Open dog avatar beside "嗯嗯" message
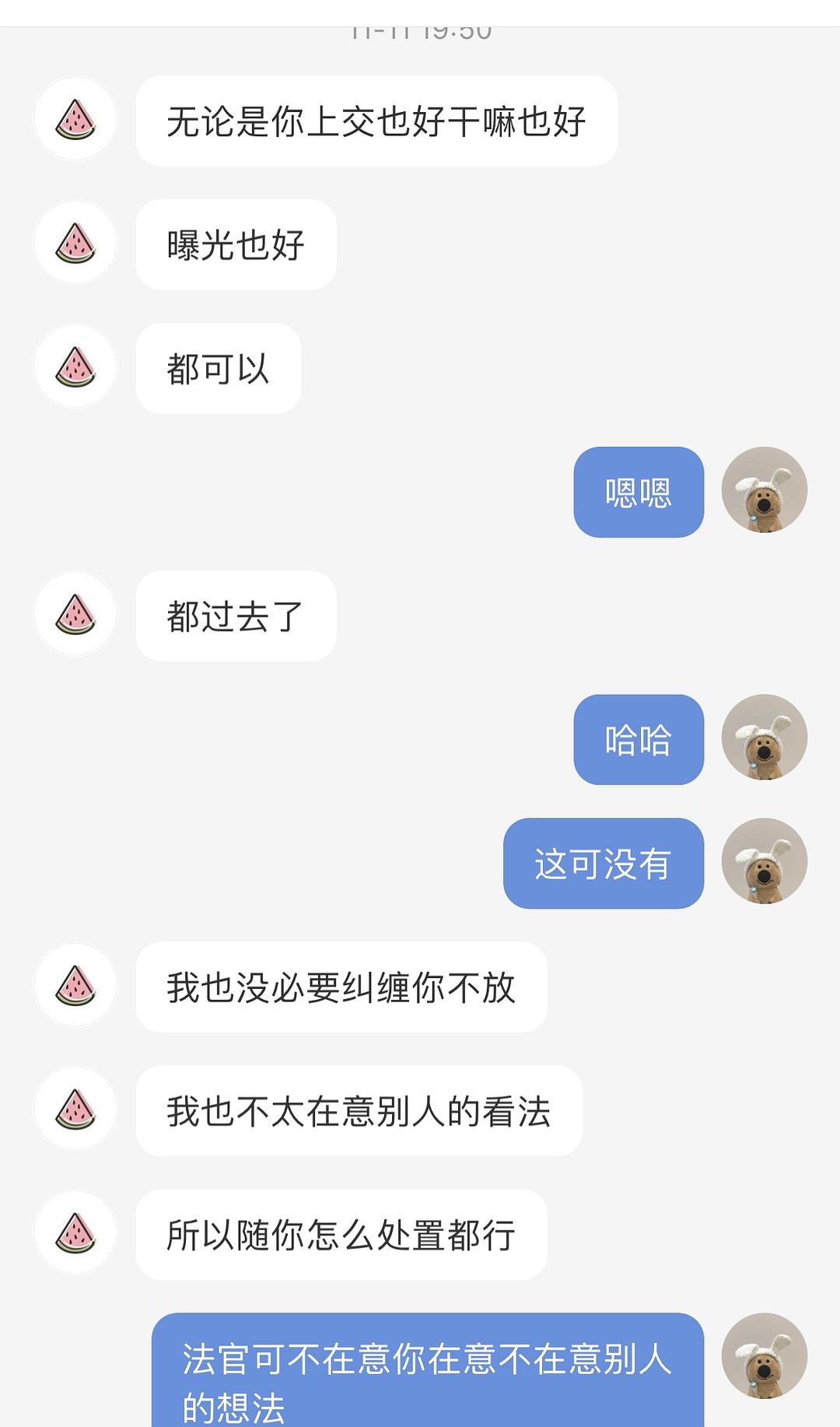Screen dimensions: 840x1427 pyautogui.click(x=764, y=490)
